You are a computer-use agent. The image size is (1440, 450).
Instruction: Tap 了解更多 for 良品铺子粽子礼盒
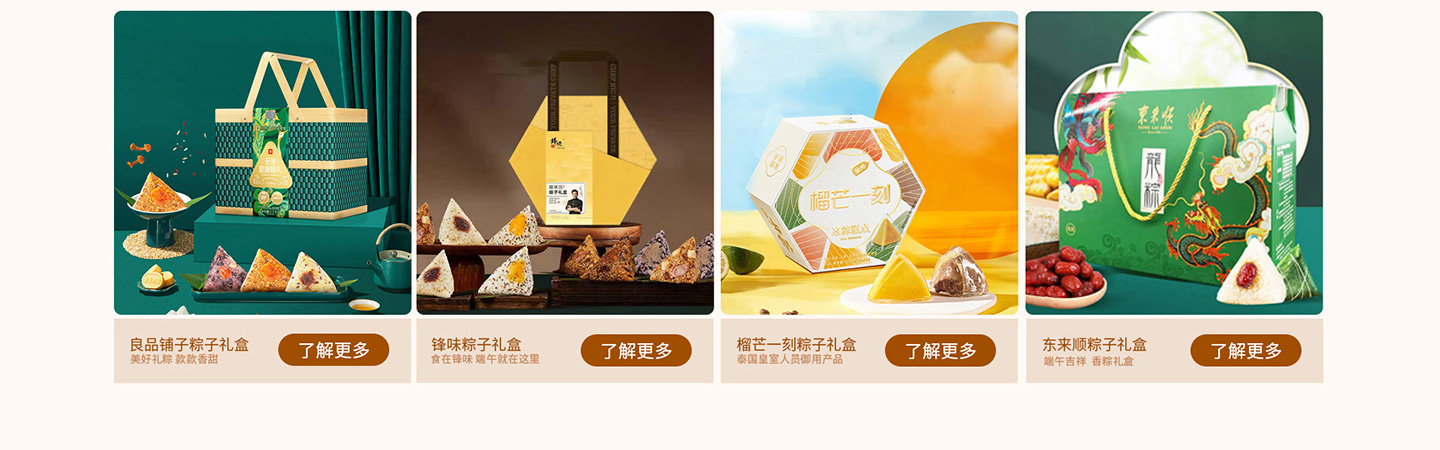coord(333,350)
